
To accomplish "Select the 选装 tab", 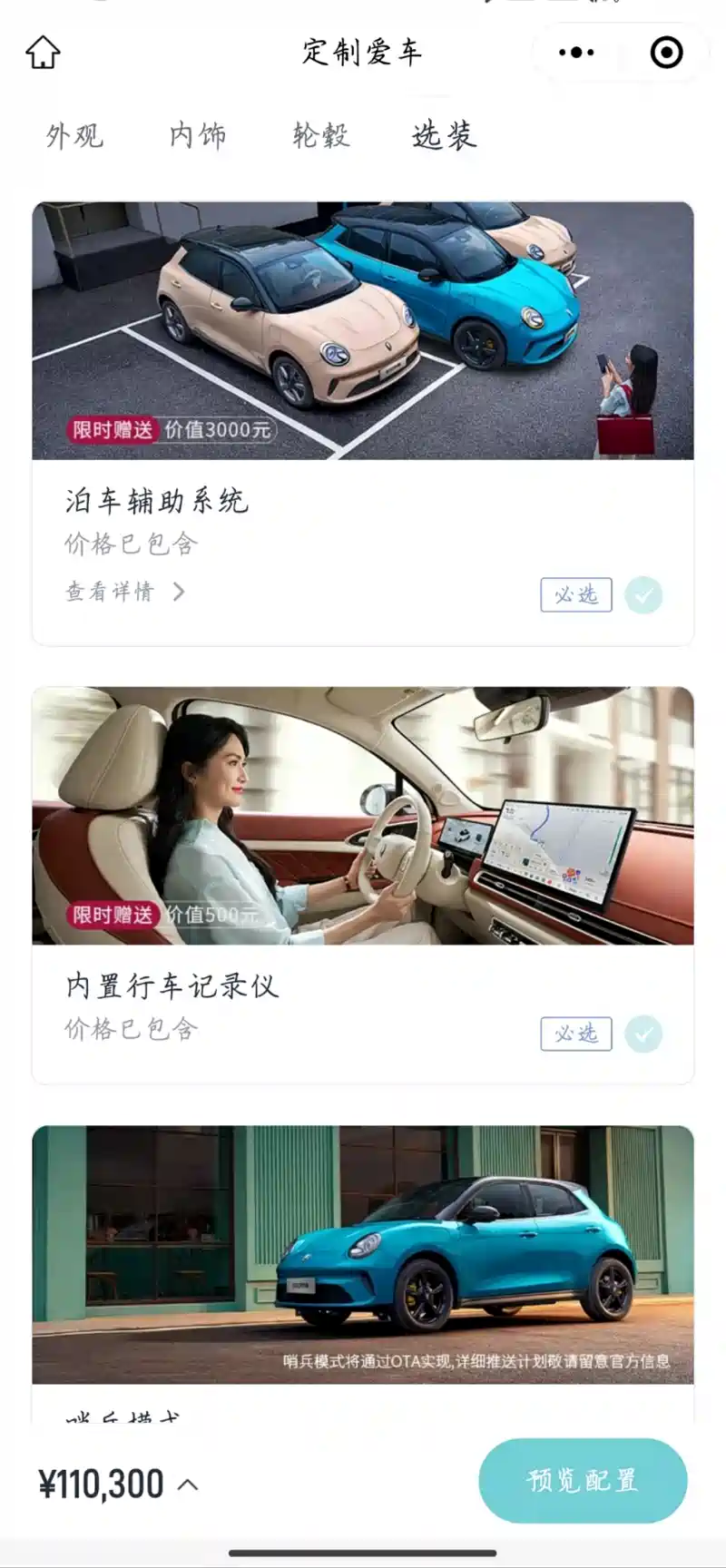I will coord(444,136).
